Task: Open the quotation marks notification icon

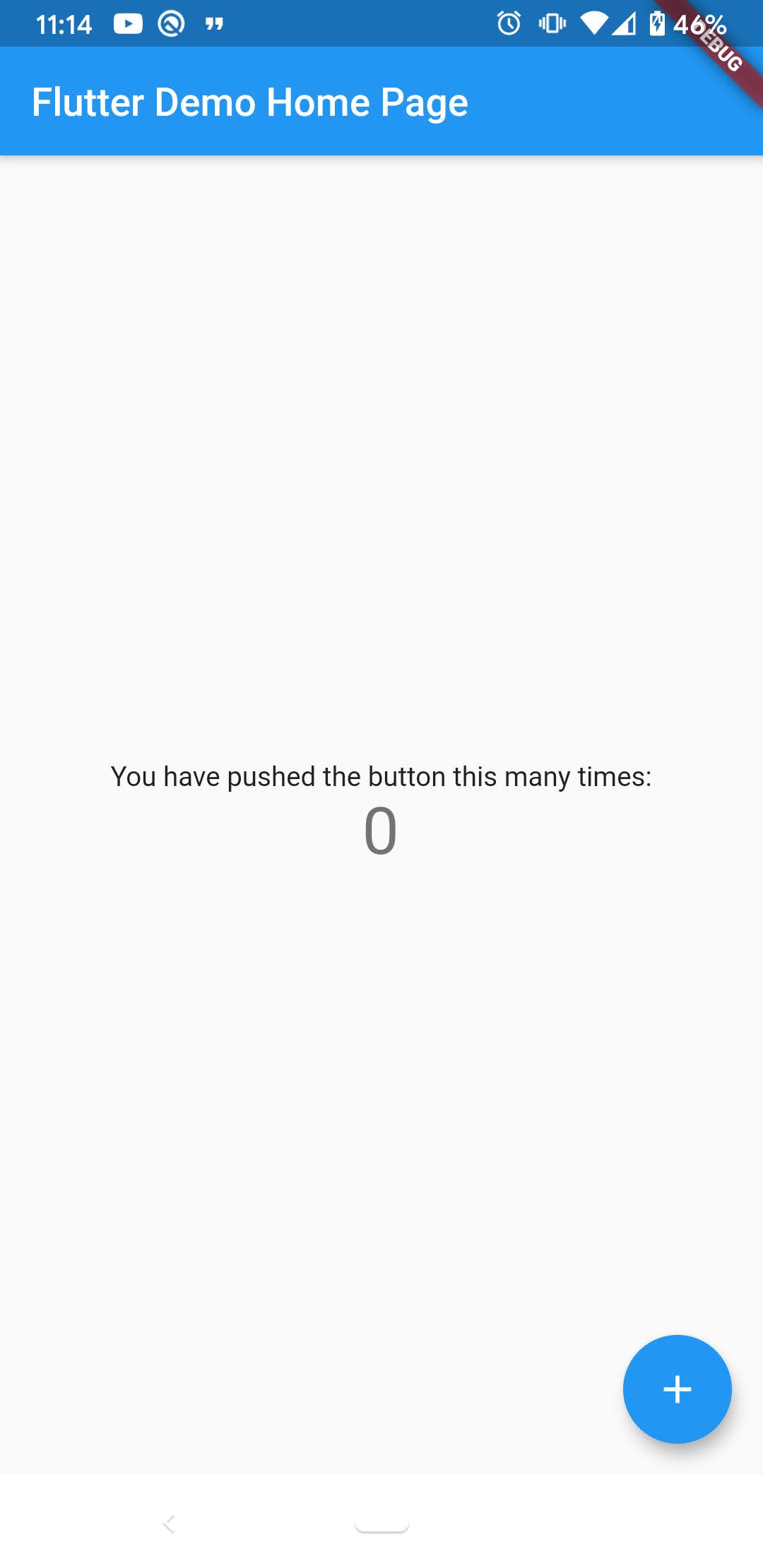Action: click(x=215, y=23)
